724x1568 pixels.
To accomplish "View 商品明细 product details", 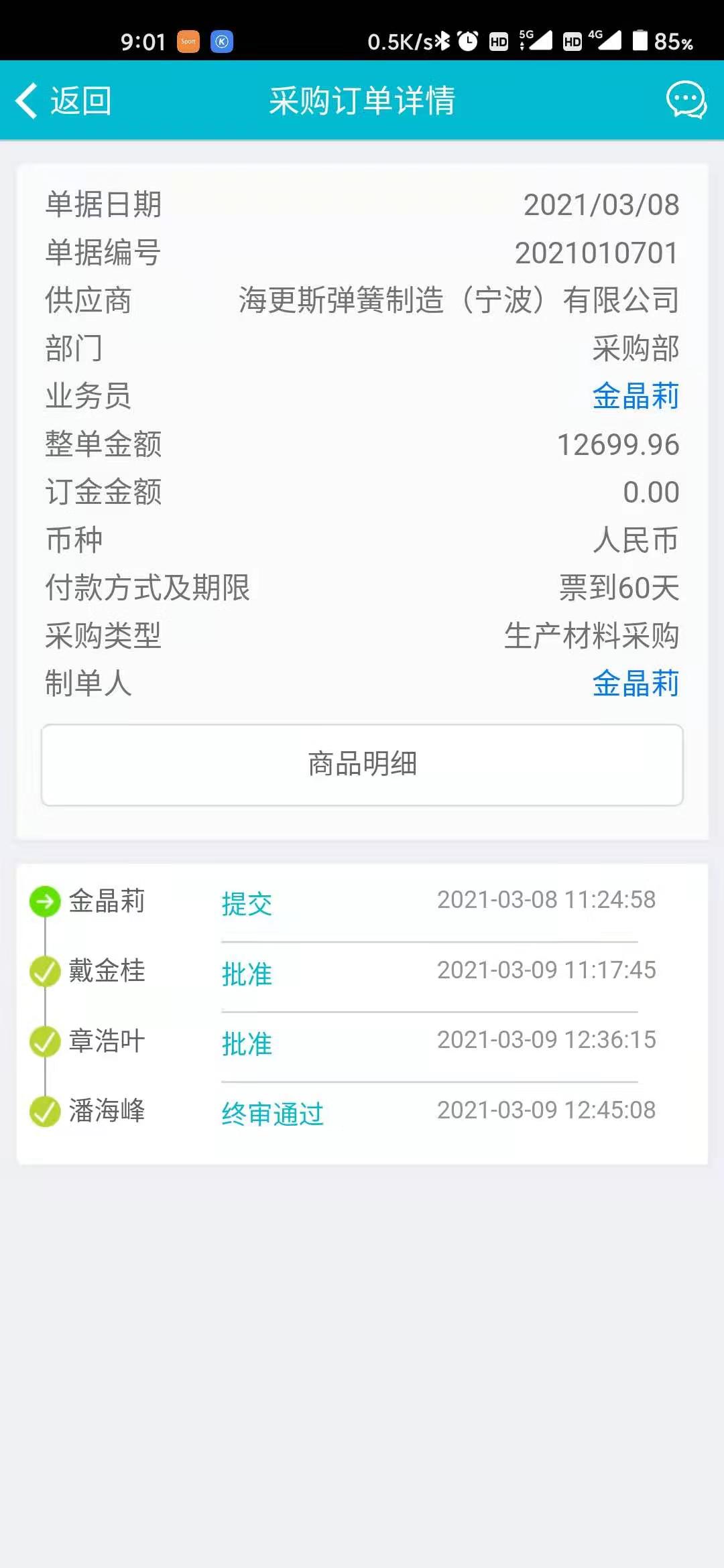I will [x=362, y=765].
